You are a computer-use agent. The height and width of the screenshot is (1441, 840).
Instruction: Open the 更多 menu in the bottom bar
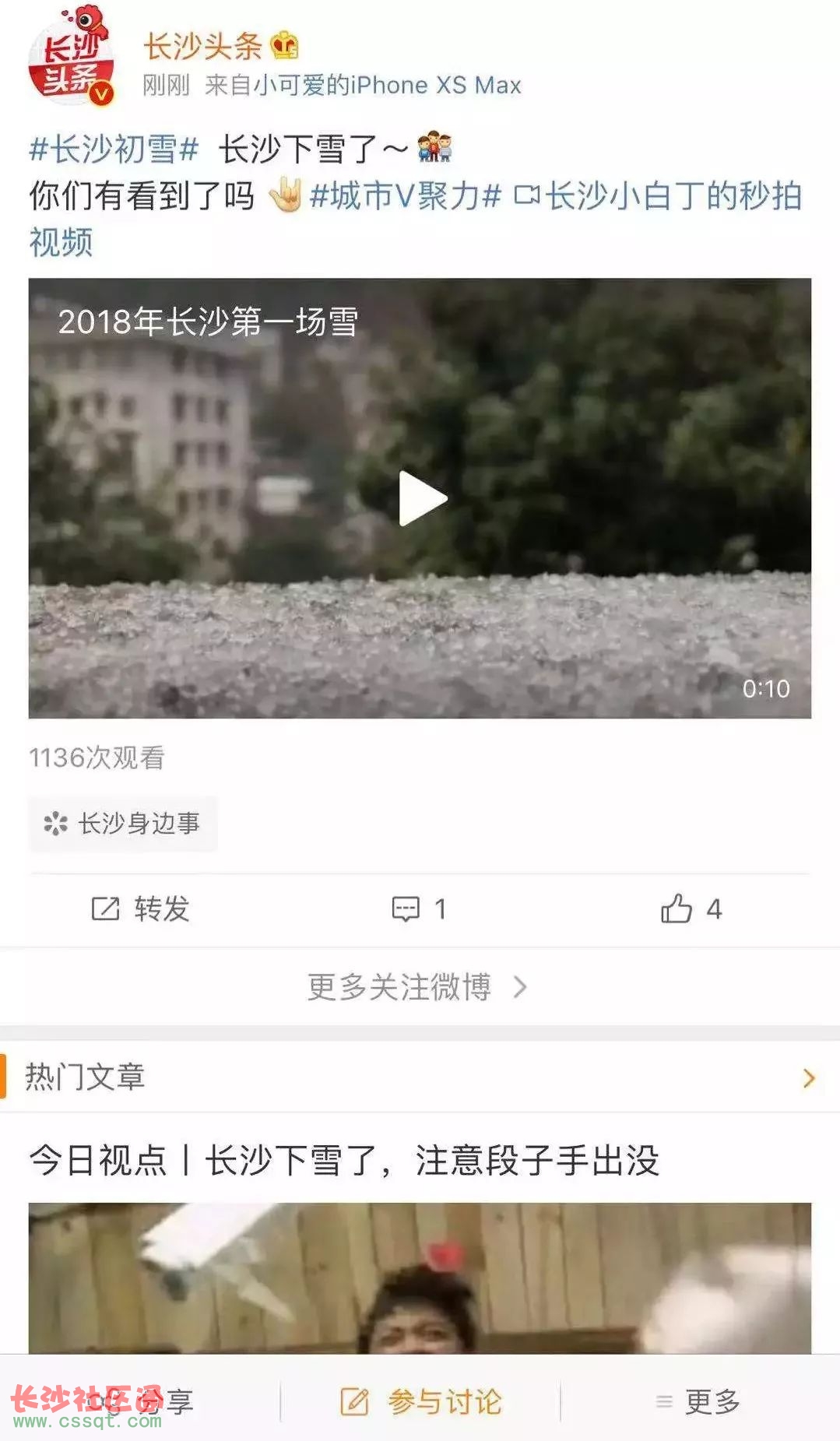pyautogui.click(x=698, y=1402)
